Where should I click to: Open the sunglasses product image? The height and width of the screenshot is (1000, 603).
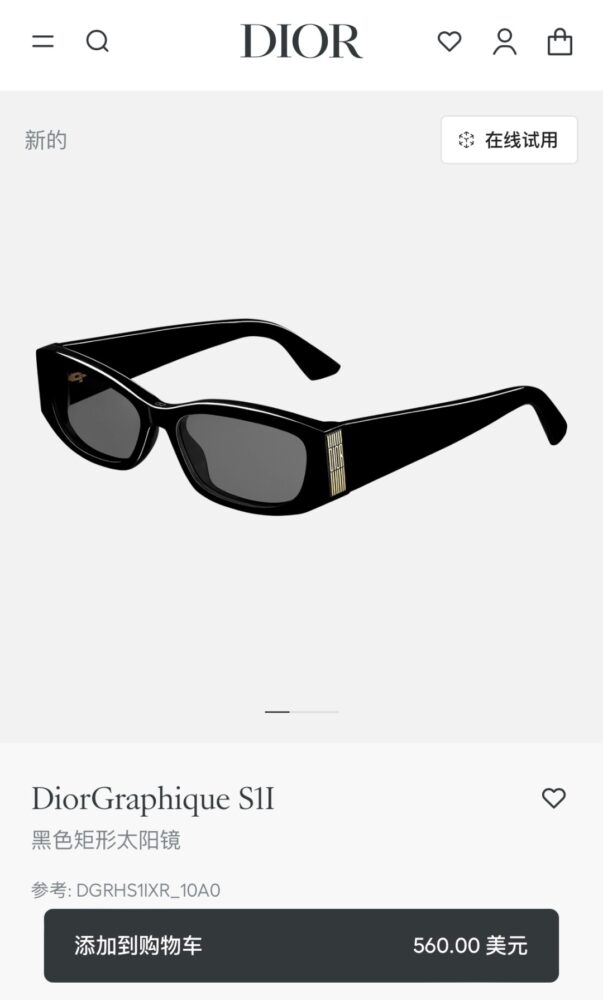tap(302, 415)
